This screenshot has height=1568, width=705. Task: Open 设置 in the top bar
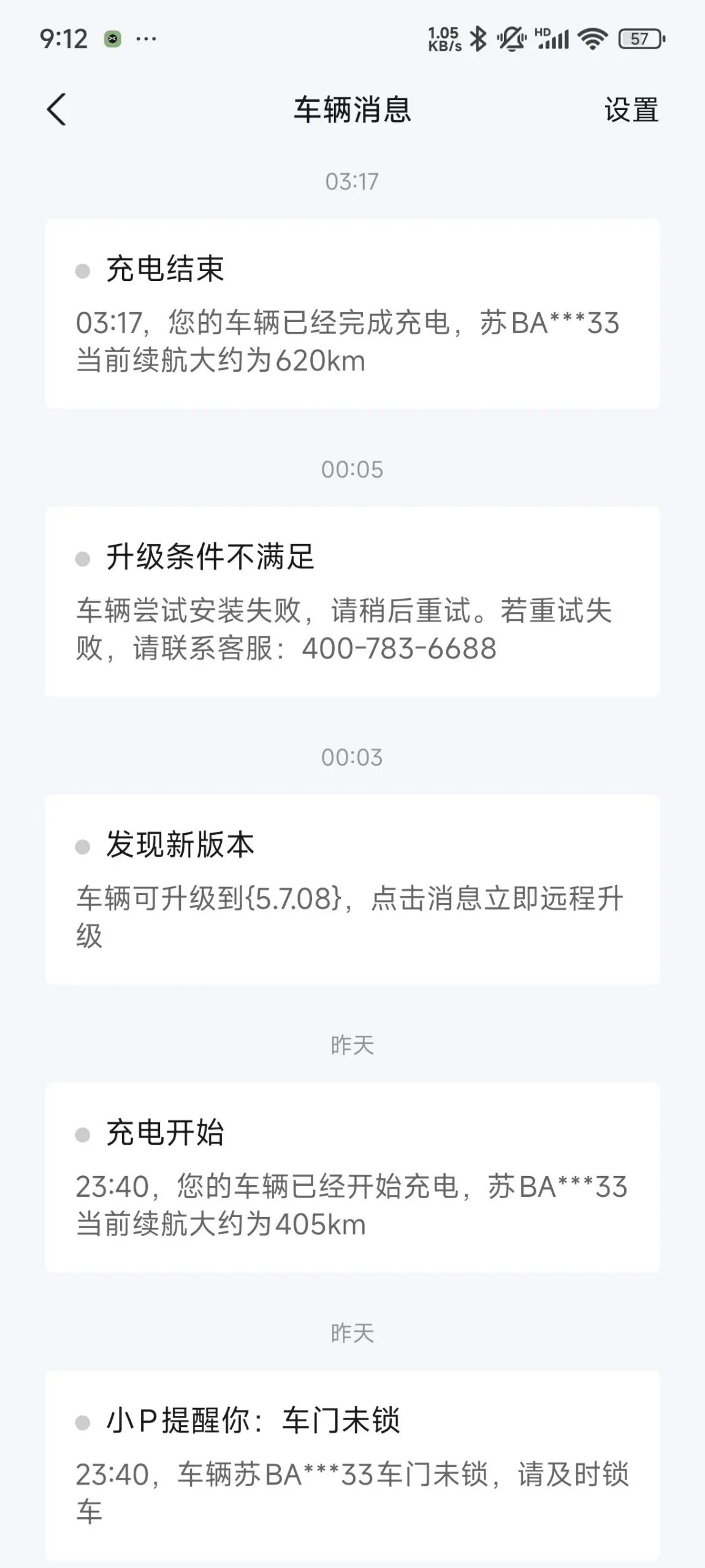click(x=631, y=110)
